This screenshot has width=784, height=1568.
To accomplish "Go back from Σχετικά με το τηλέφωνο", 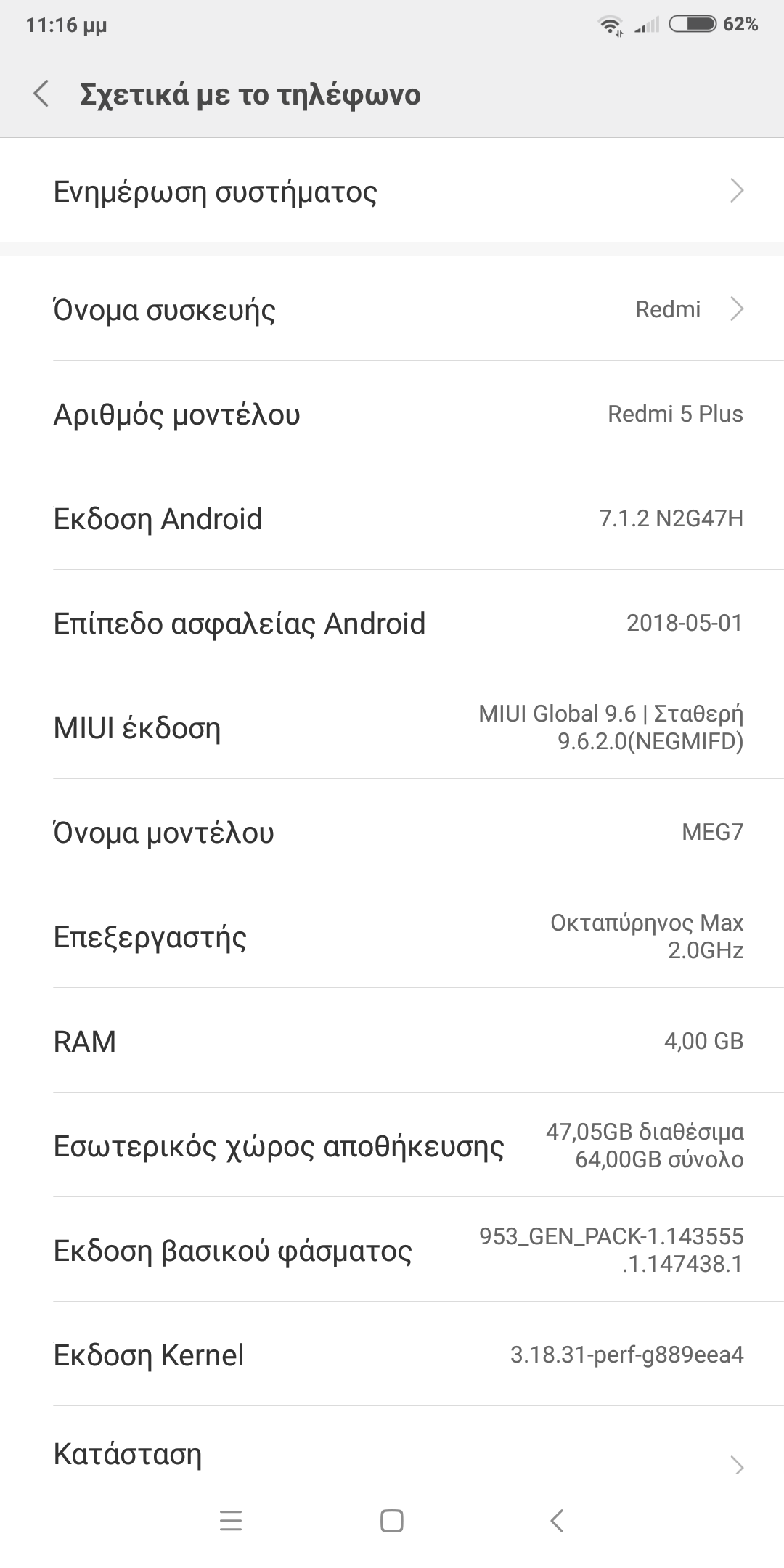I will (42, 94).
